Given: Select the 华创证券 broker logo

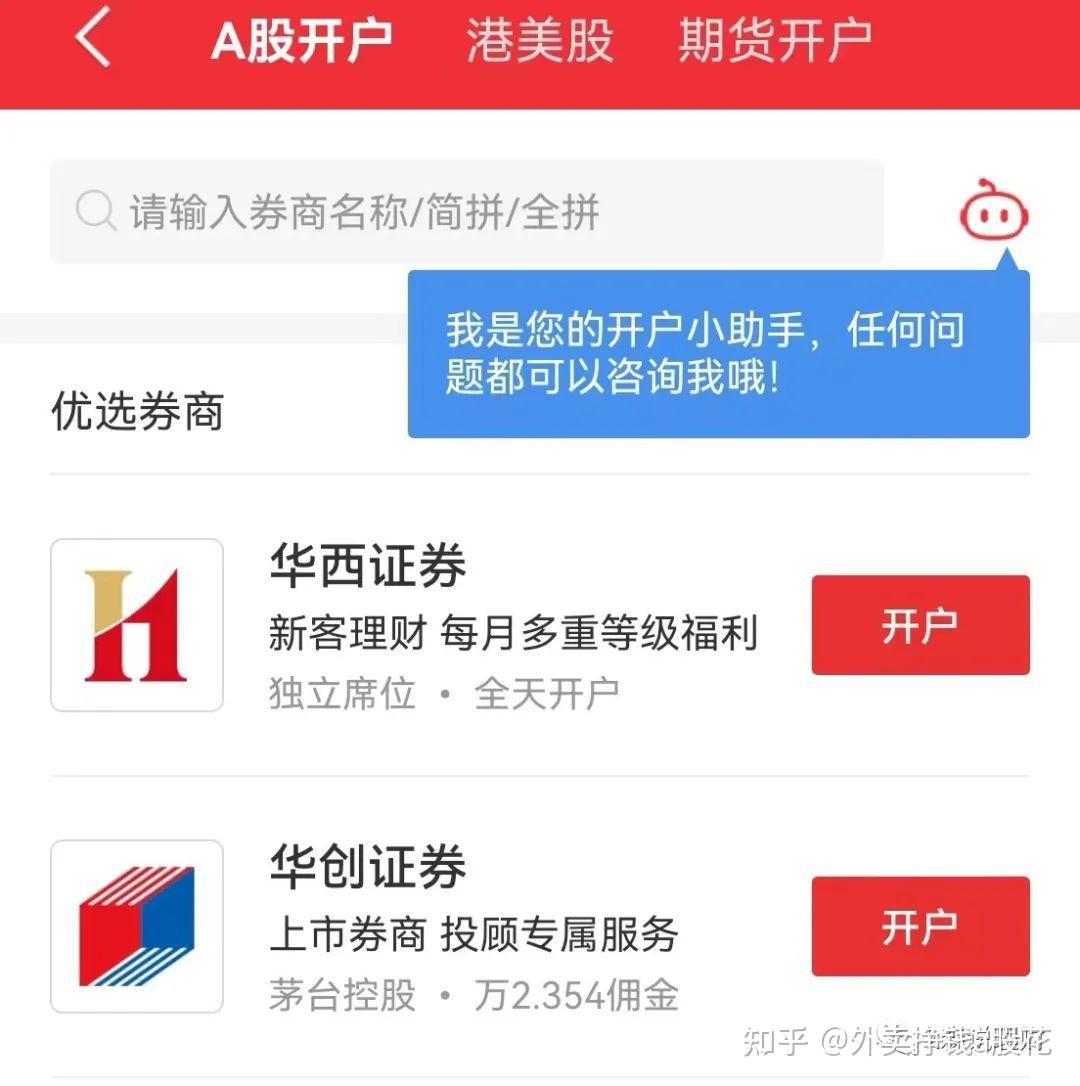Looking at the screenshot, I should tap(137, 925).
